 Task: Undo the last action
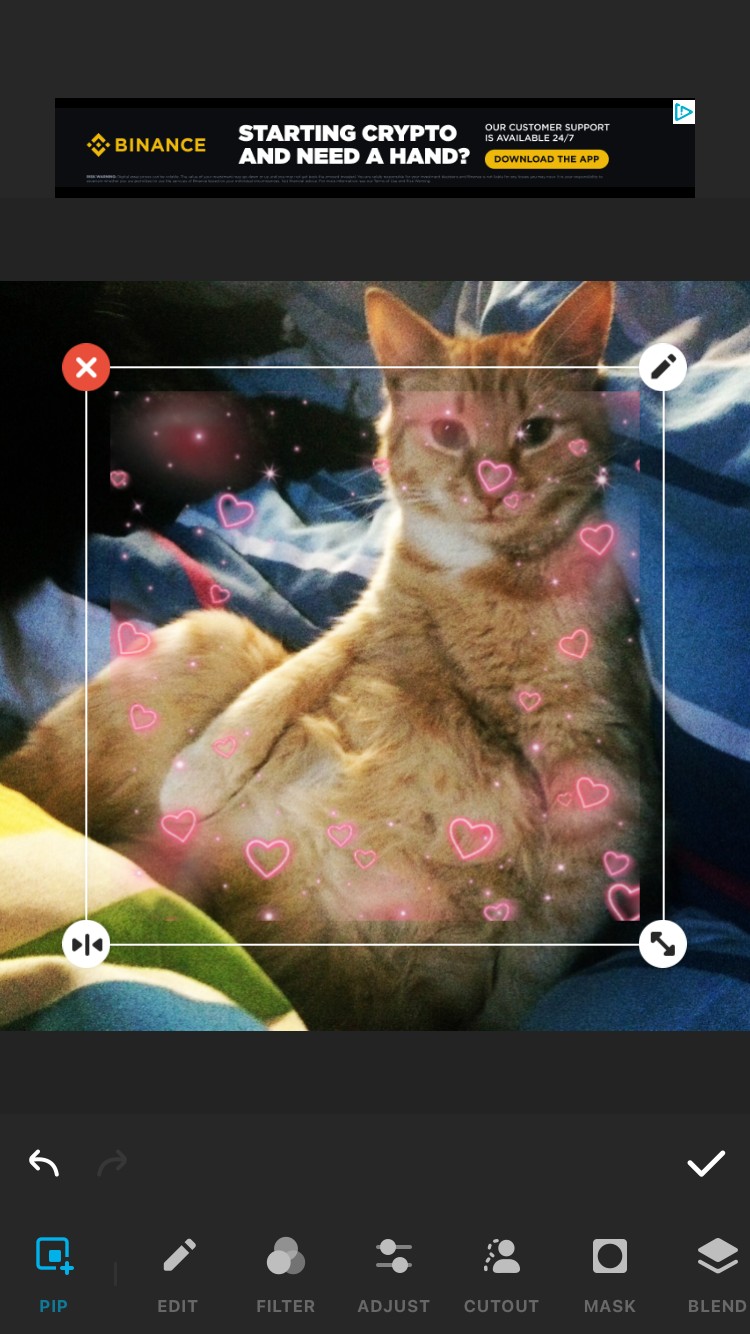click(44, 1163)
